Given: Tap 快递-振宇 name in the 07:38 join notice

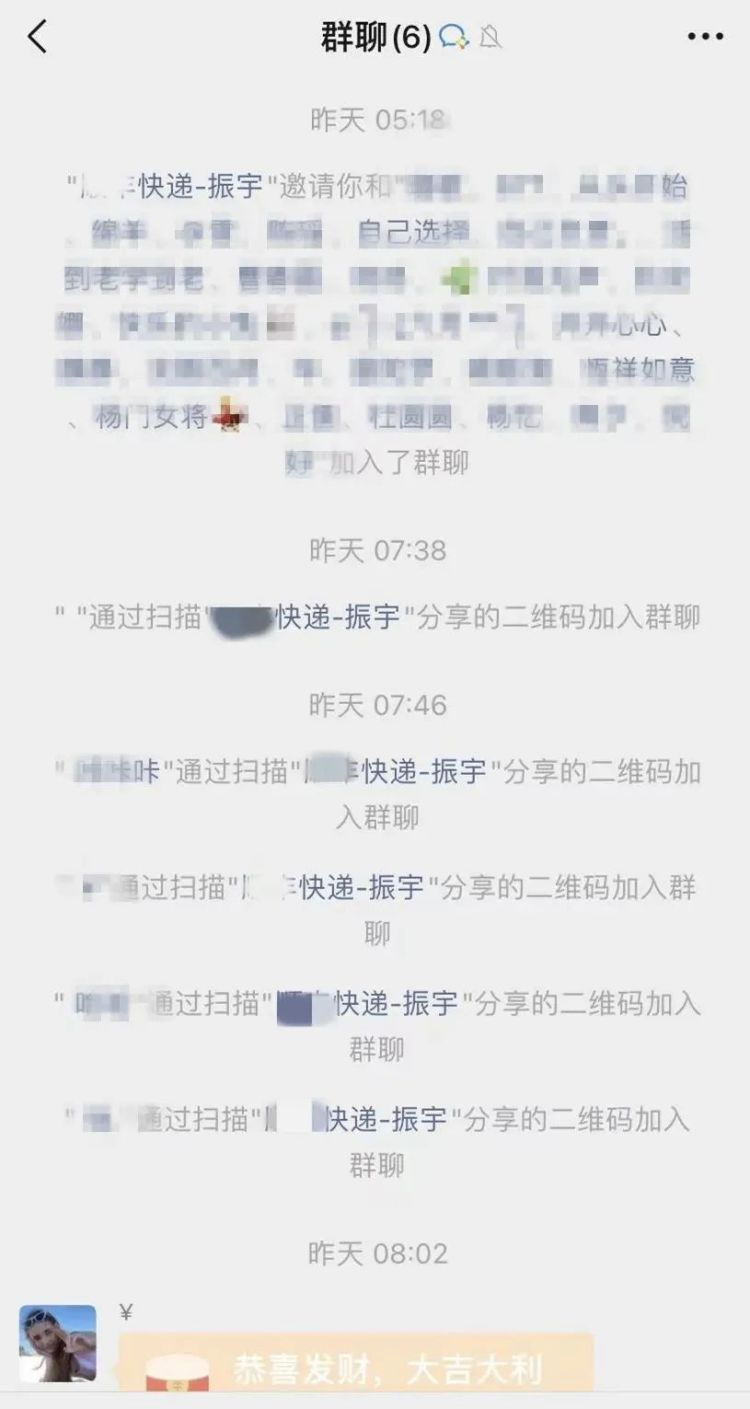Looking at the screenshot, I should coord(337,617).
